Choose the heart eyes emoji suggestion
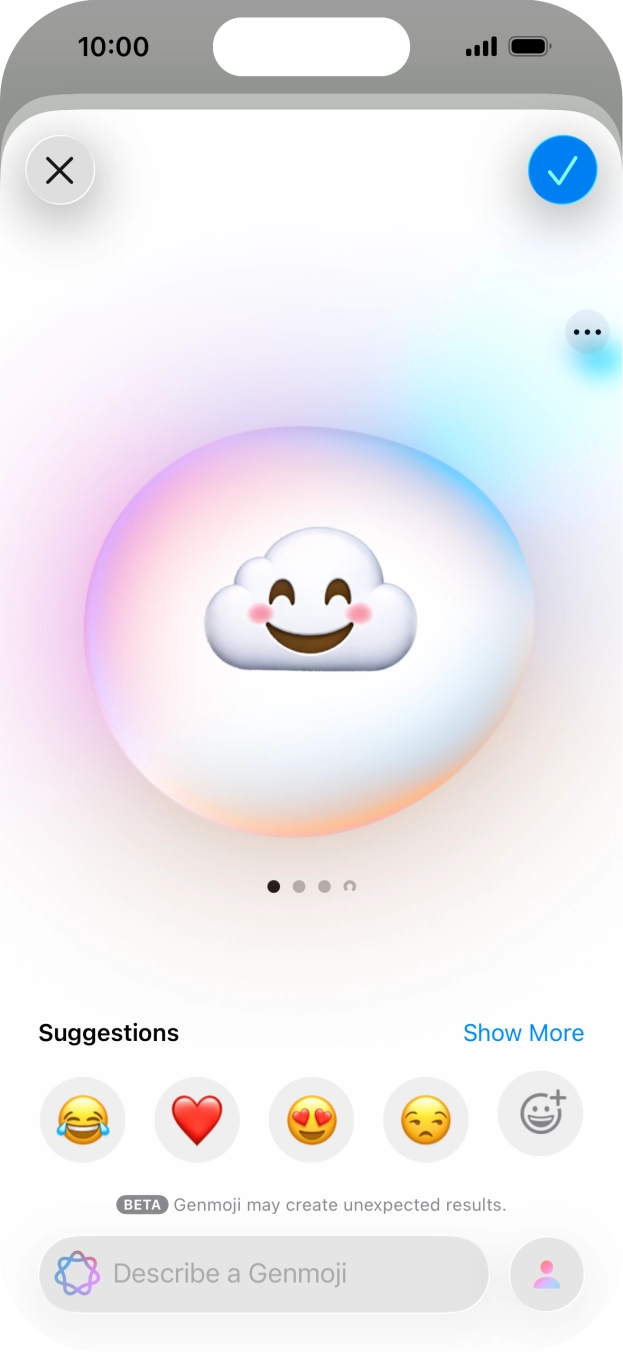 pyautogui.click(x=311, y=1120)
